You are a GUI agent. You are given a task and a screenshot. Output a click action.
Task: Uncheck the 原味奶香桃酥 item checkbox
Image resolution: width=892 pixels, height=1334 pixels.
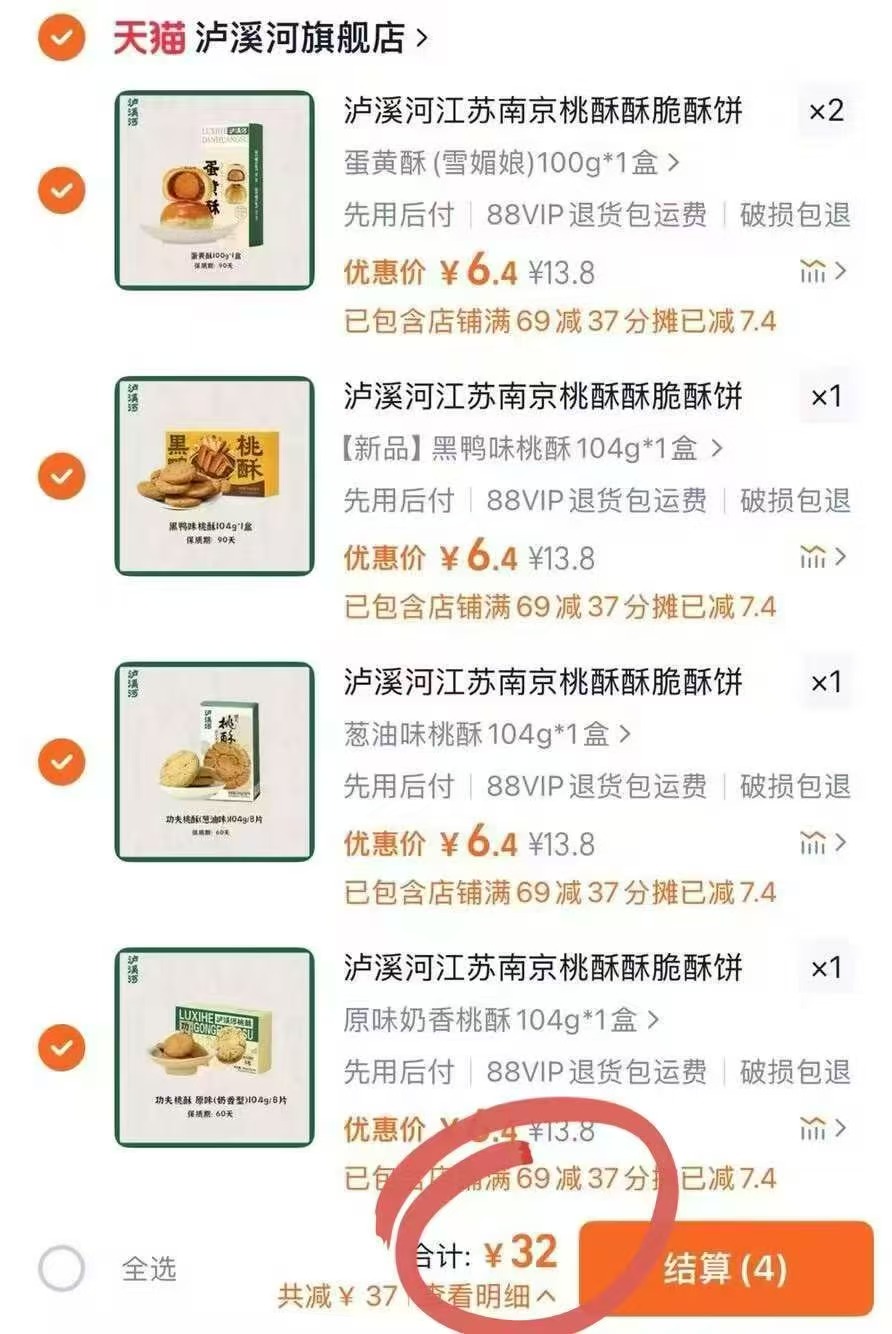click(x=61, y=1048)
